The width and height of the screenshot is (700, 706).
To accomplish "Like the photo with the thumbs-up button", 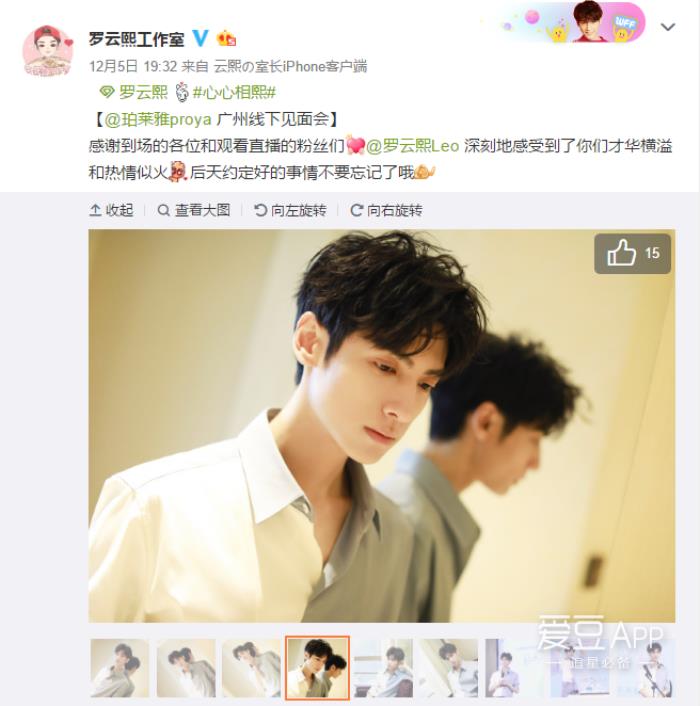I will pos(633,254).
